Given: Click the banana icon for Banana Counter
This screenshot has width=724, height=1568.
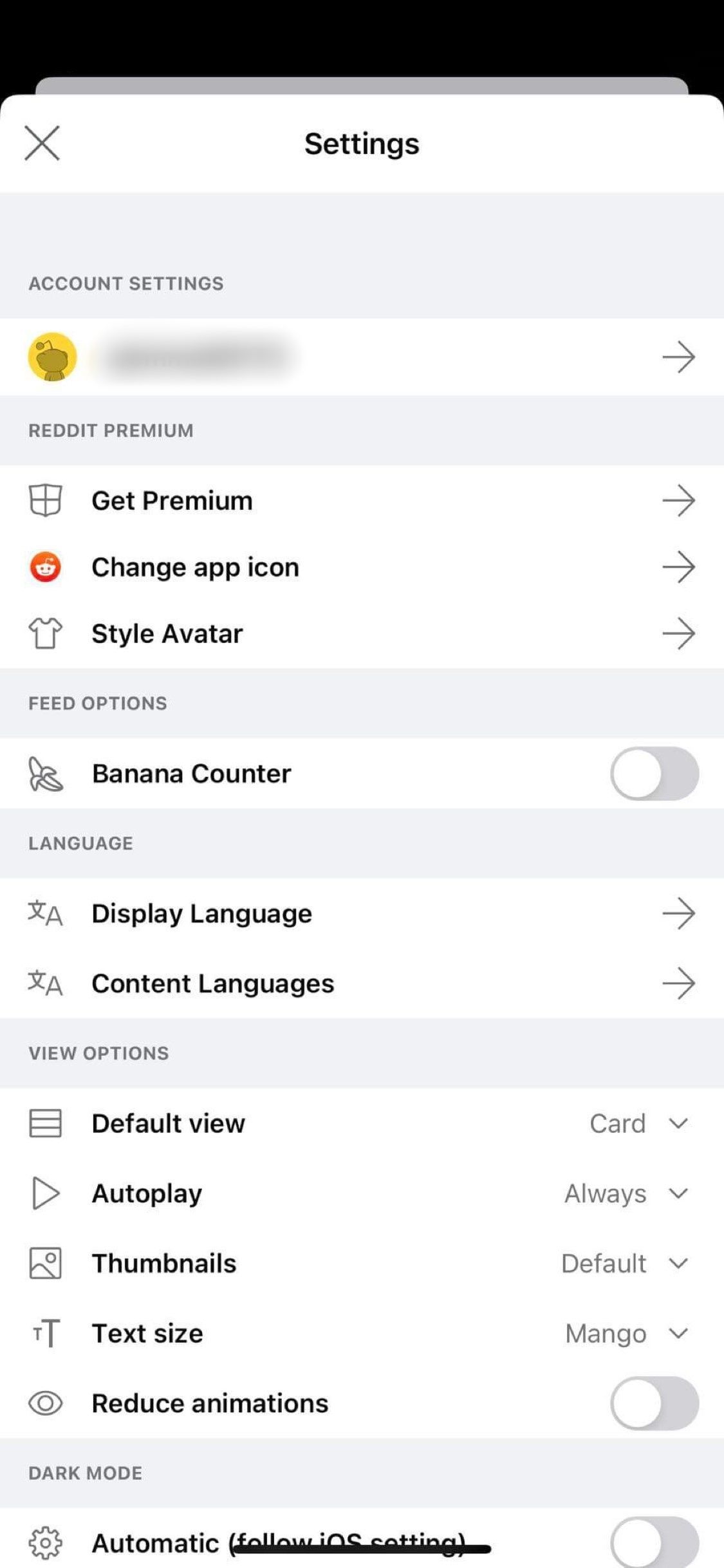Looking at the screenshot, I should pos(44,774).
